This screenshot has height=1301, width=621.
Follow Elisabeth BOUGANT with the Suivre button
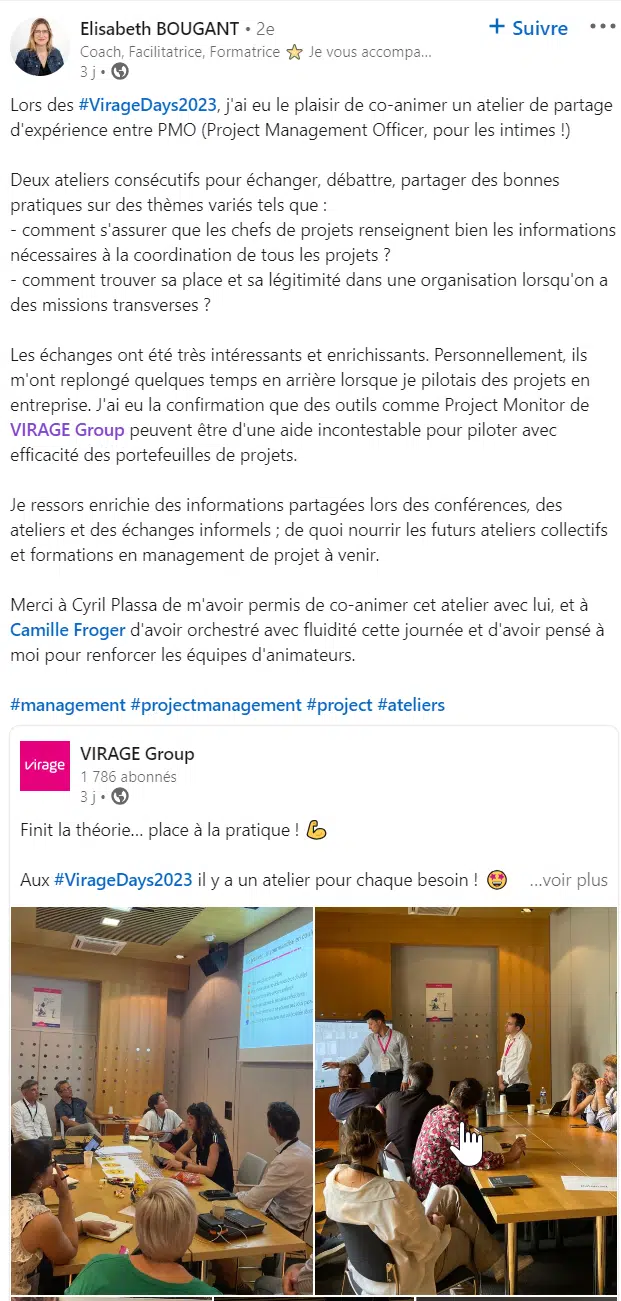pyautogui.click(x=528, y=28)
